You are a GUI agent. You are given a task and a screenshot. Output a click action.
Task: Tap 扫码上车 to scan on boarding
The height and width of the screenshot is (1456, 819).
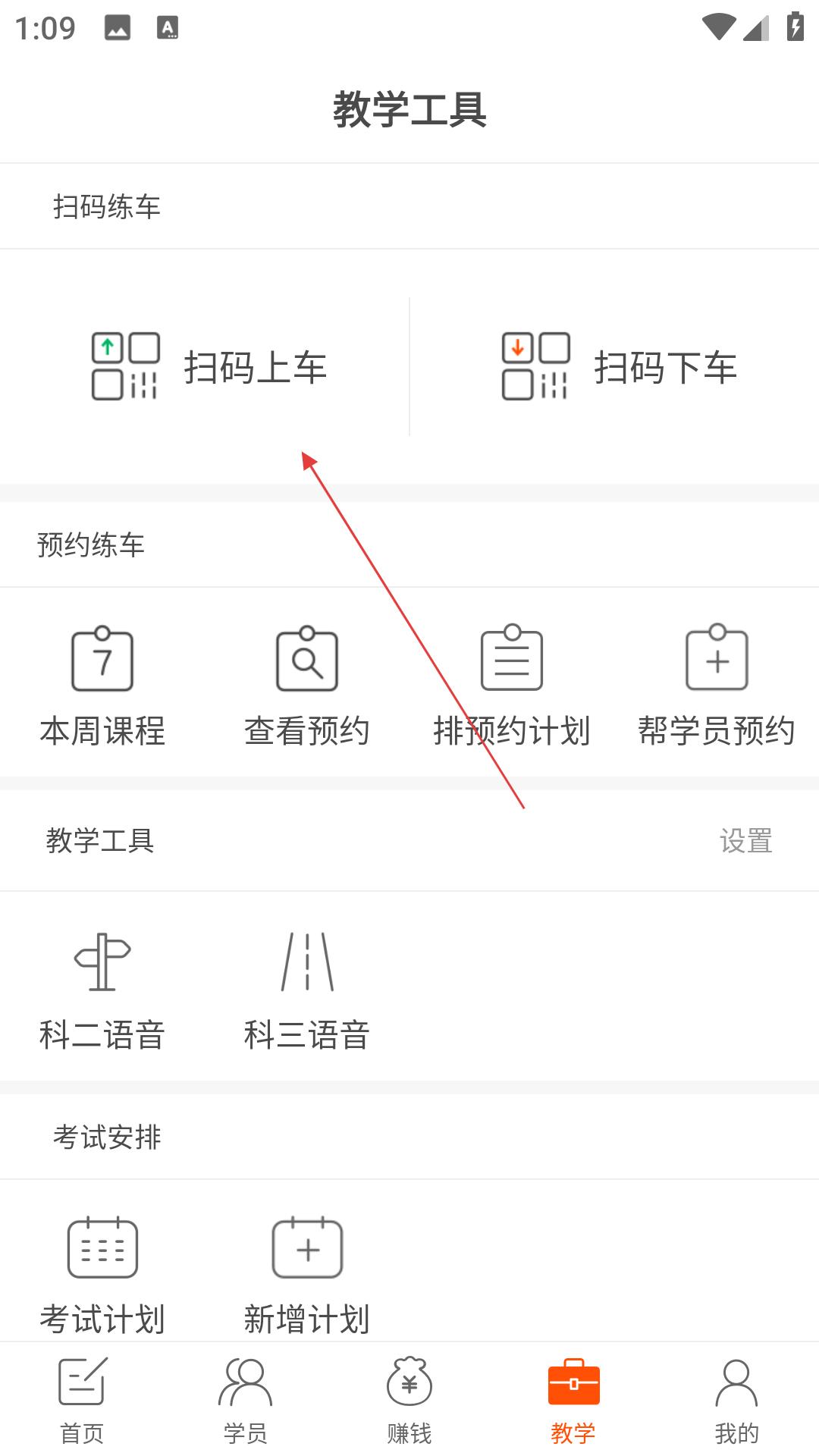[x=209, y=367]
